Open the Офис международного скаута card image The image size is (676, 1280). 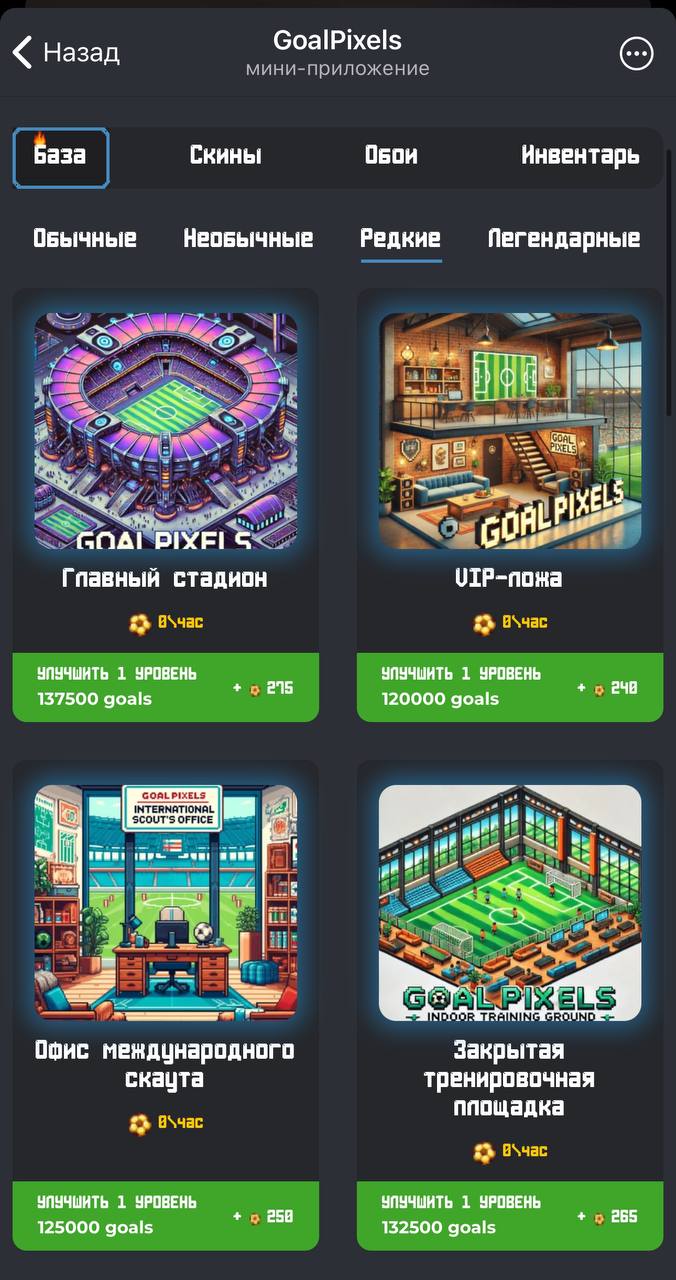[166, 902]
